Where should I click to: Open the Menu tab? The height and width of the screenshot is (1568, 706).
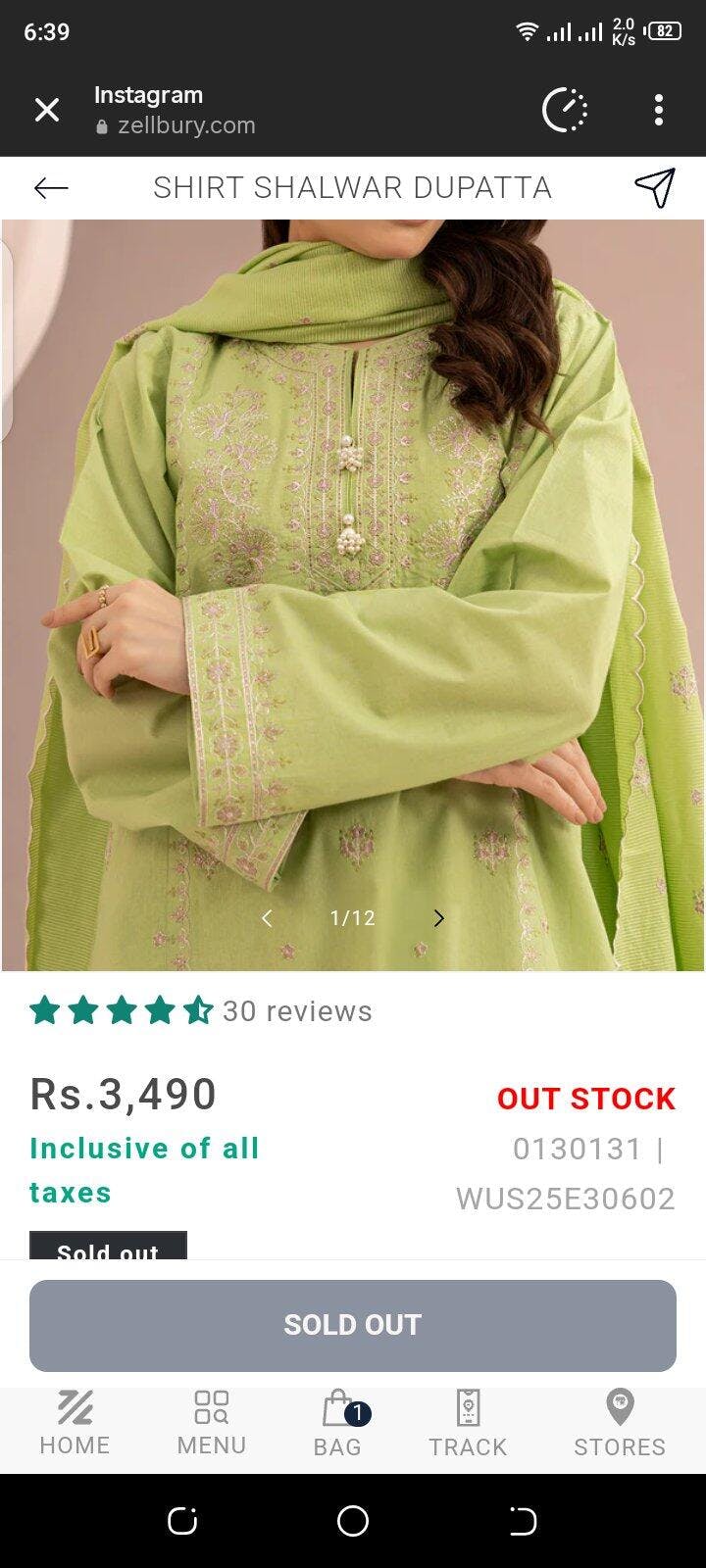[x=212, y=1424]
